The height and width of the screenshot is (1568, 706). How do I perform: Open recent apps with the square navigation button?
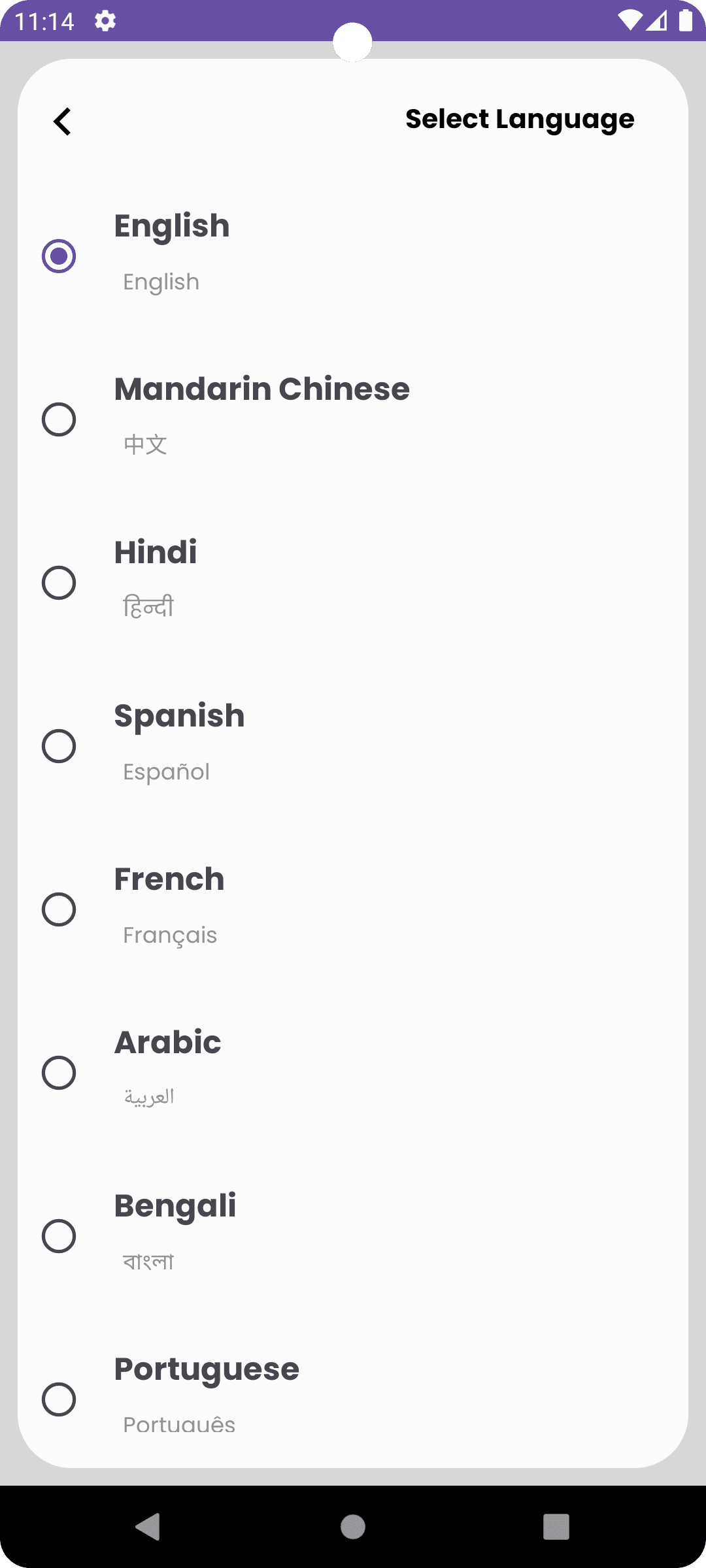[x=555, y=1526]
